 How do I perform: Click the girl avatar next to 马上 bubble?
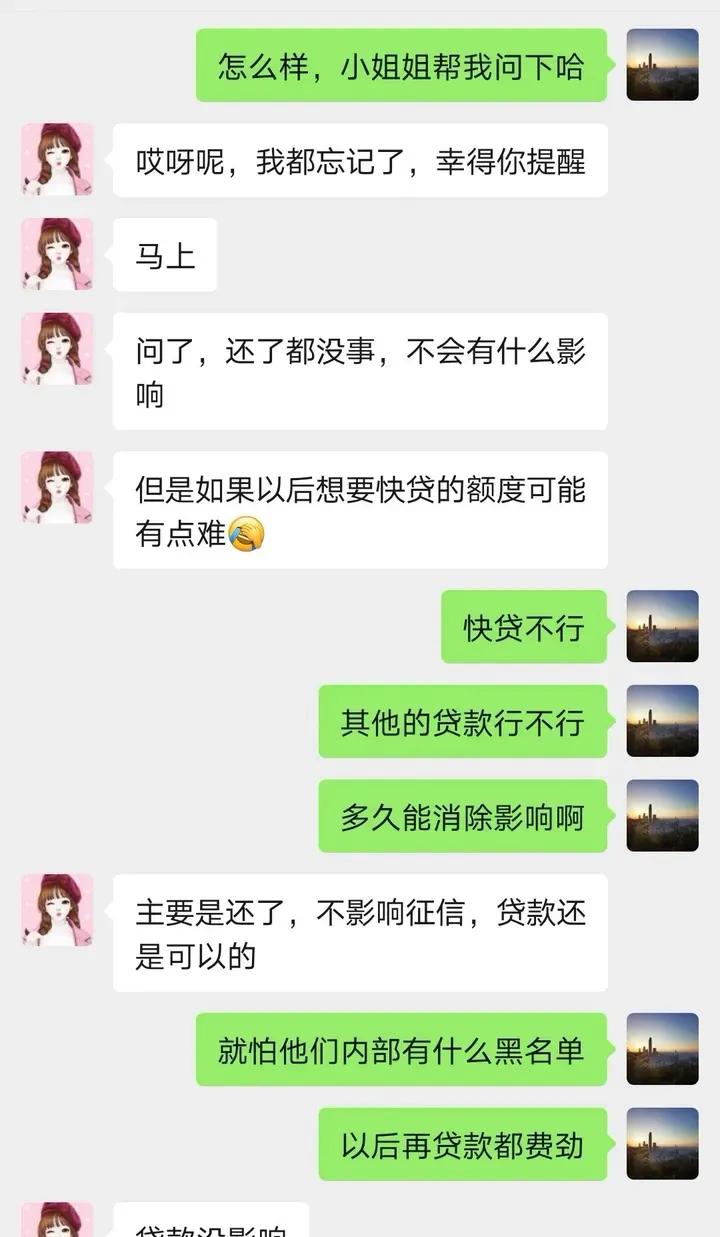57,252
